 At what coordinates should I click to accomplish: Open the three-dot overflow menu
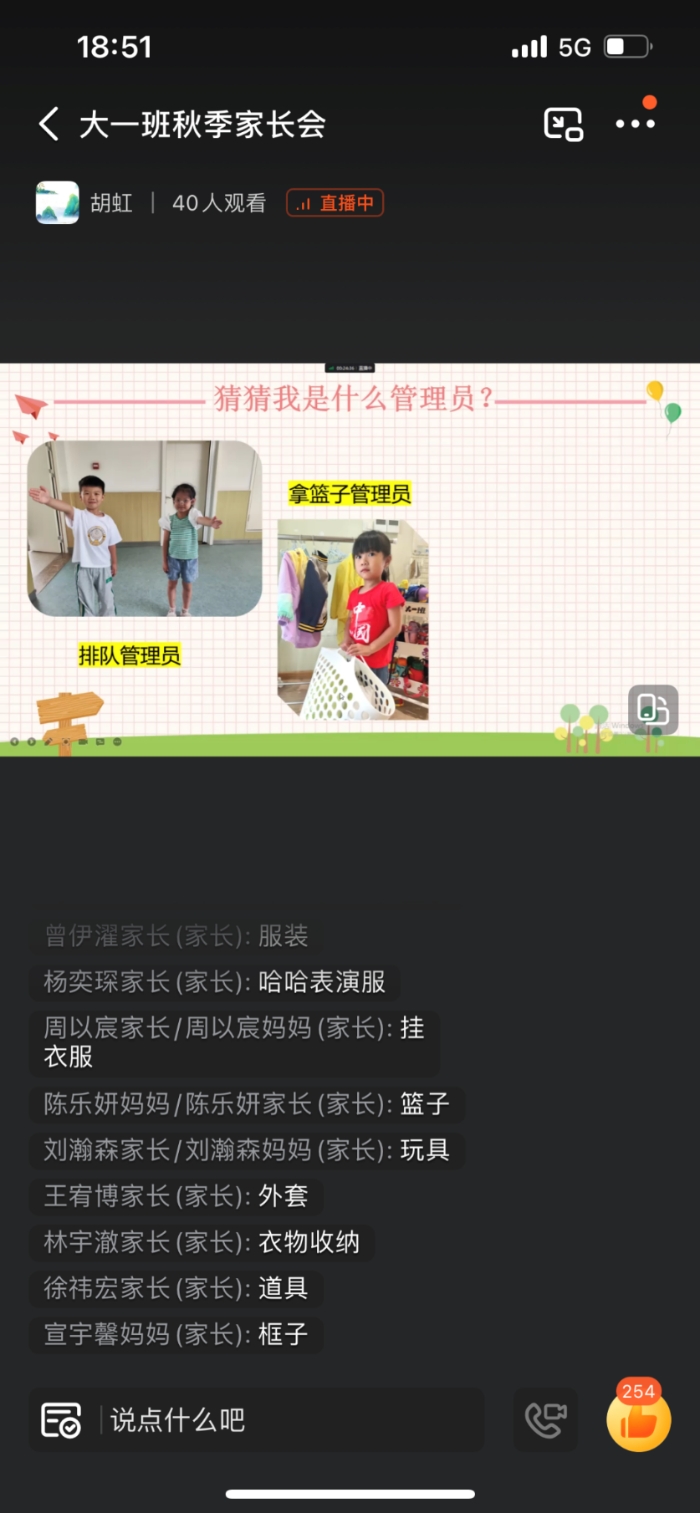tap(635, 124)
